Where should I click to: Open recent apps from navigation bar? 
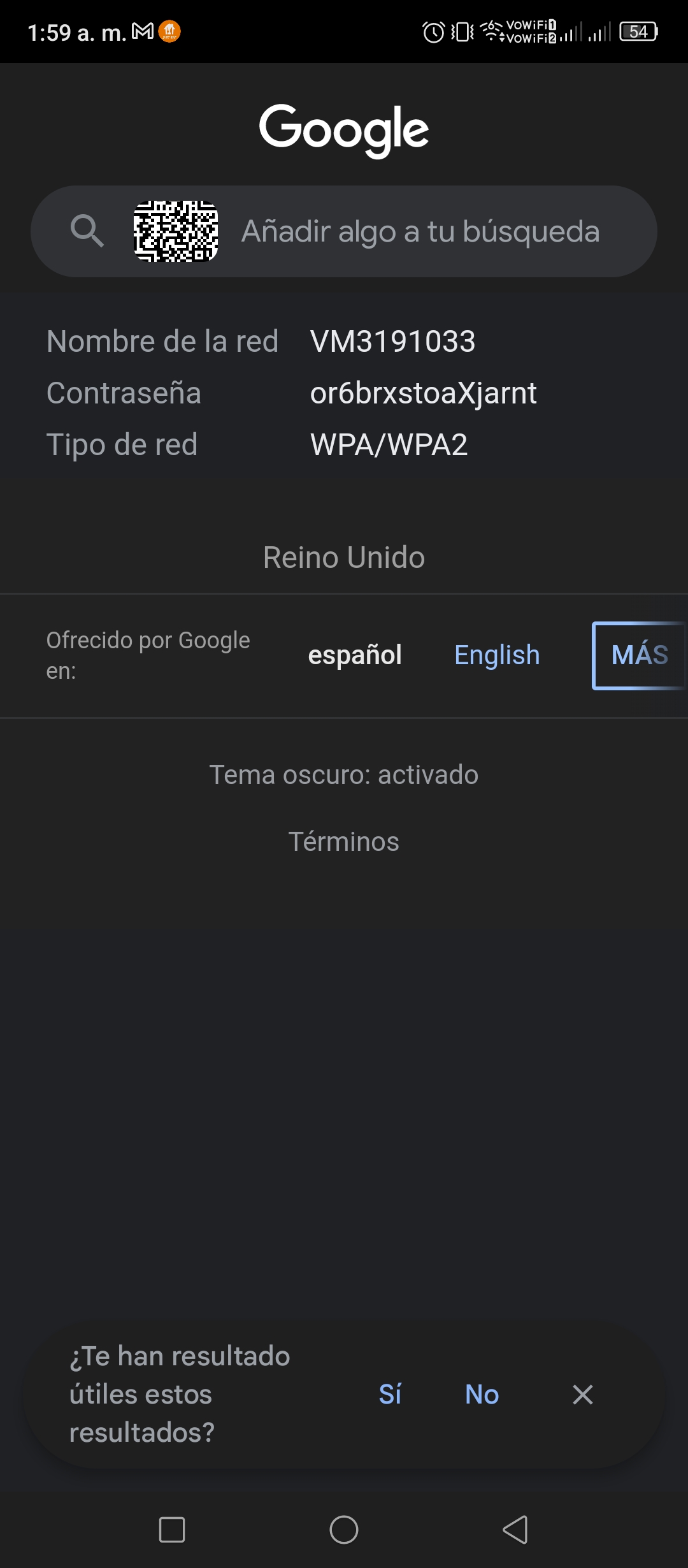(172, 1529)
